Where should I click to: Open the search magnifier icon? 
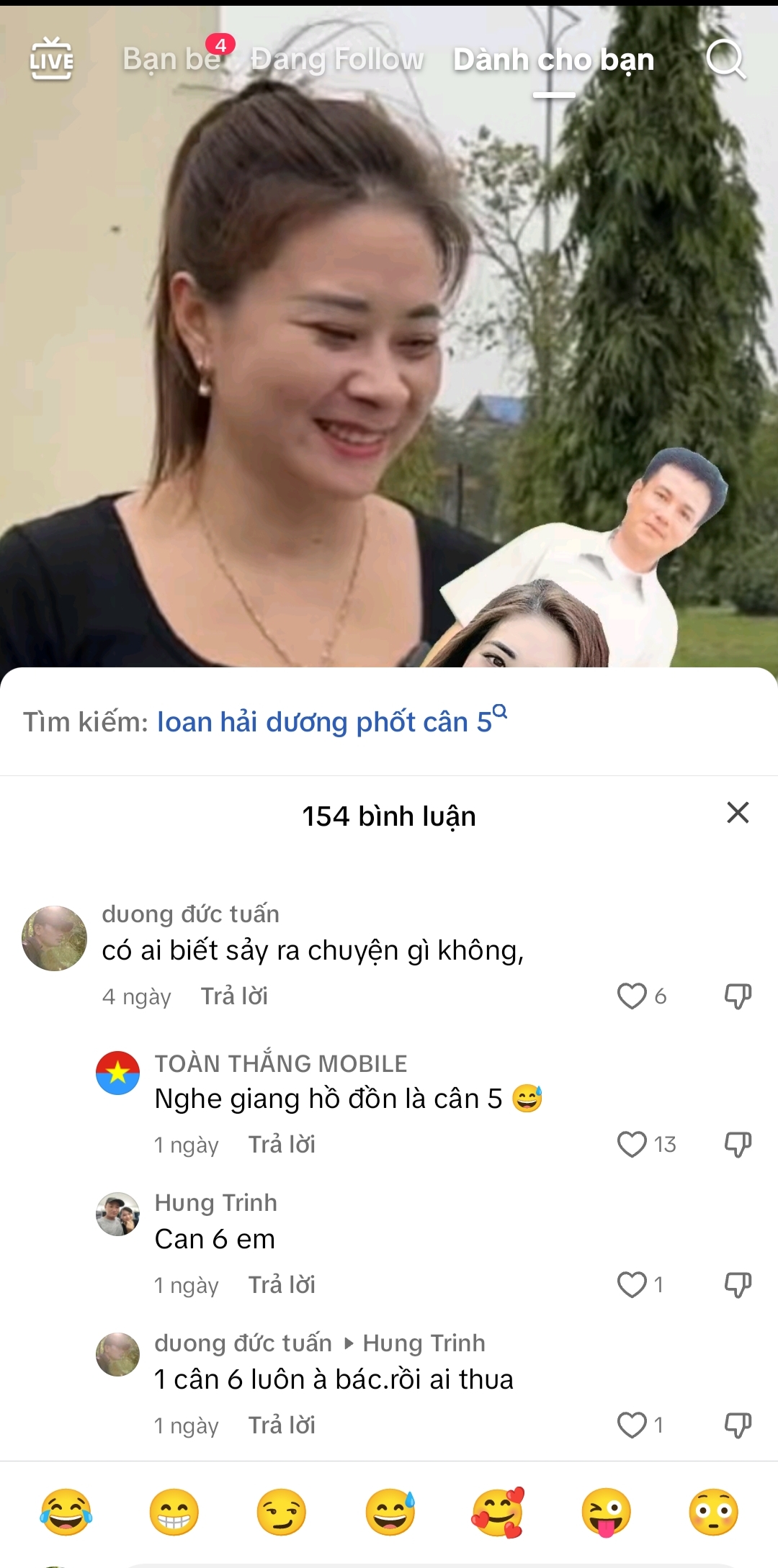(725, 59)
